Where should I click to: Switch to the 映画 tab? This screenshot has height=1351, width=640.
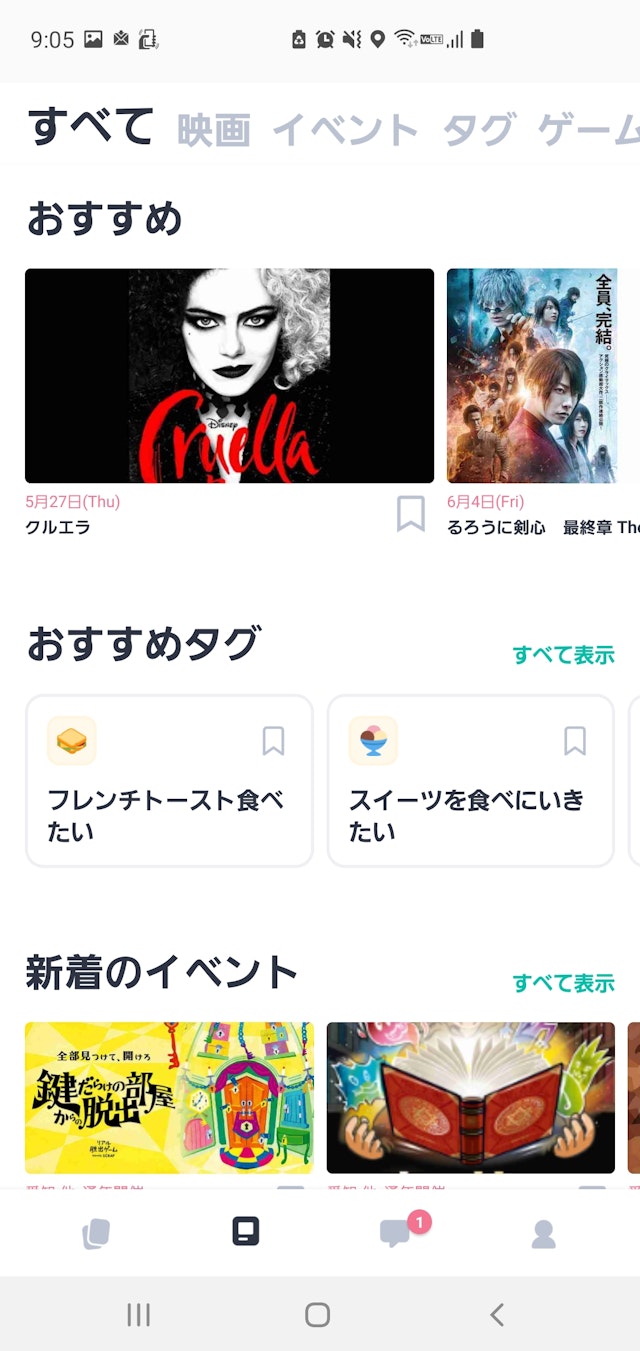[213, 130]
